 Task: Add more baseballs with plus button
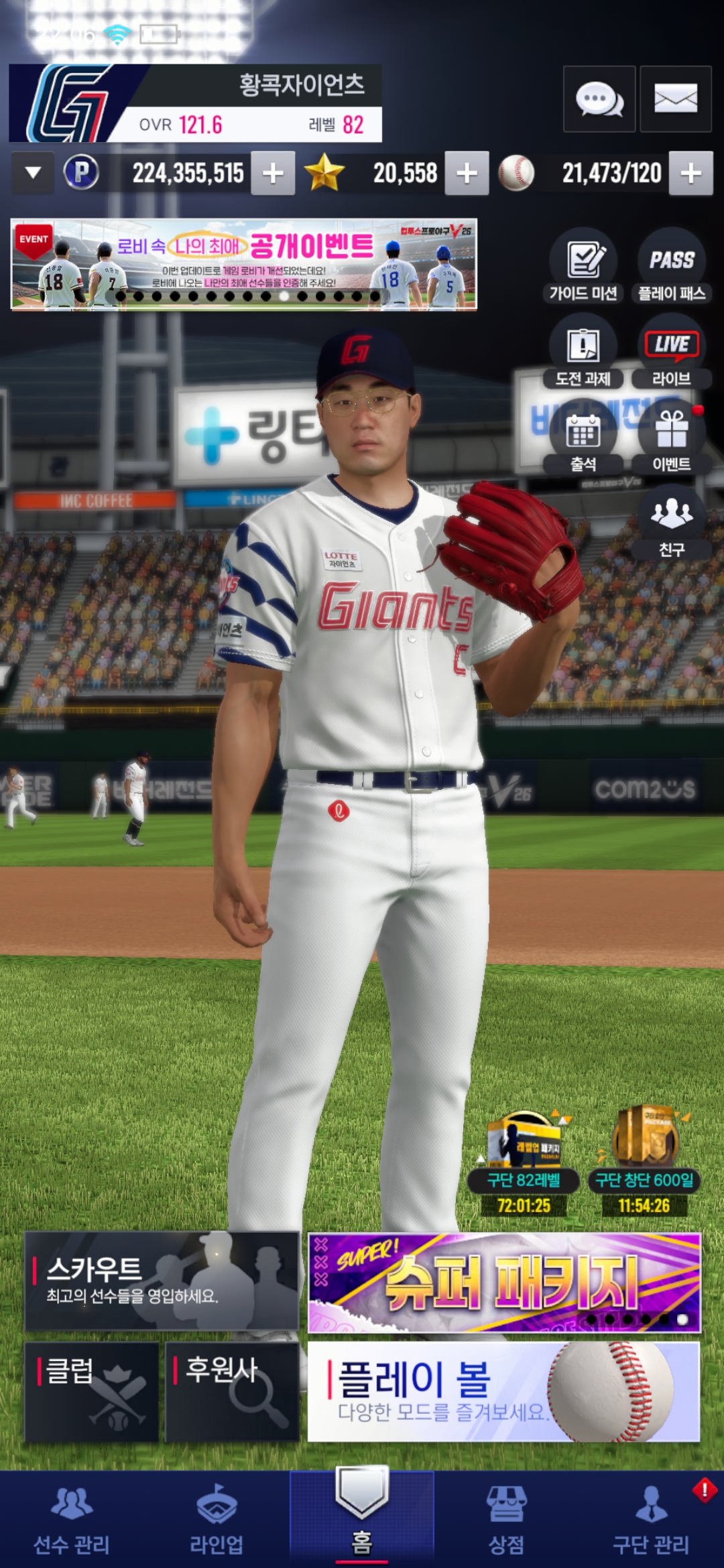tap(690, 174)
